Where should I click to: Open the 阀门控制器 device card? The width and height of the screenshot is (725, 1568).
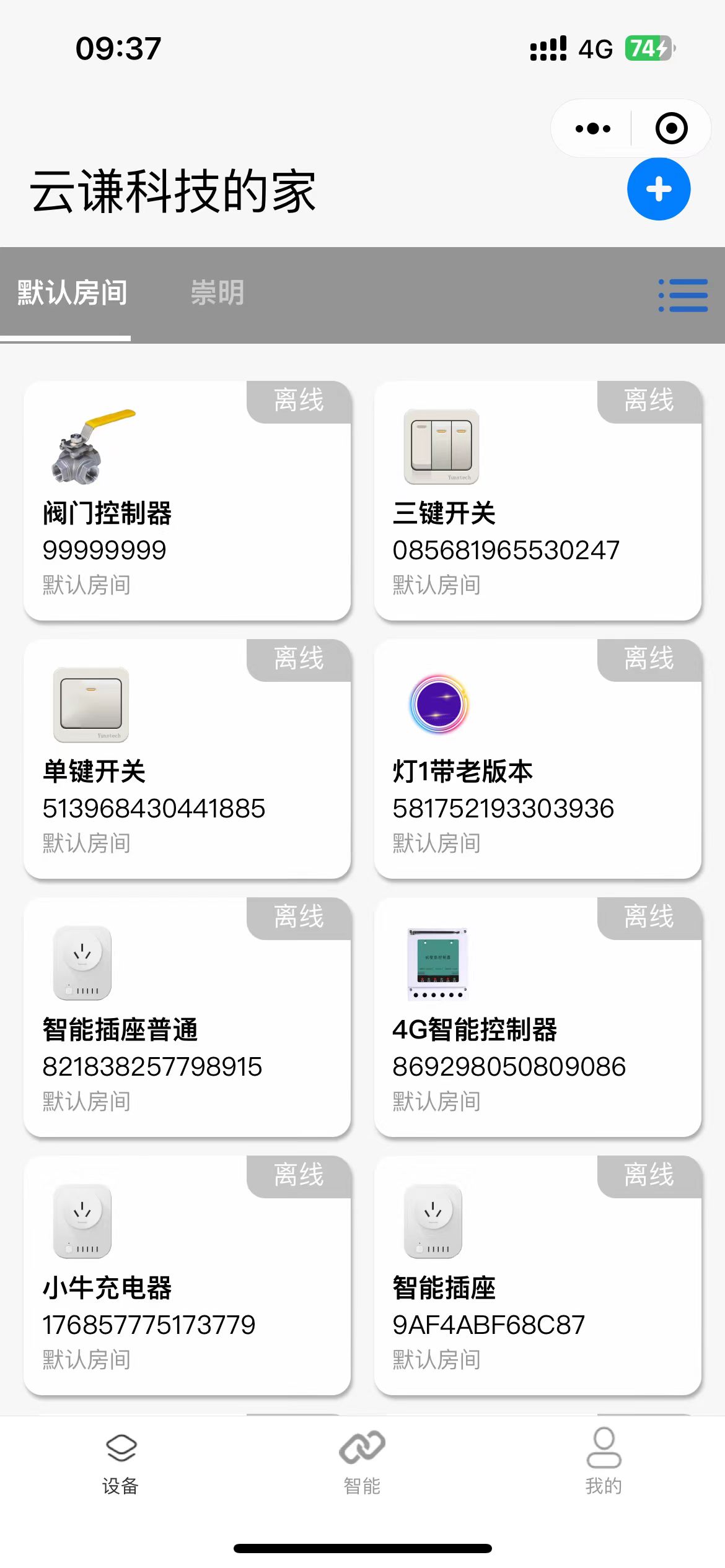tap(187, 501)
